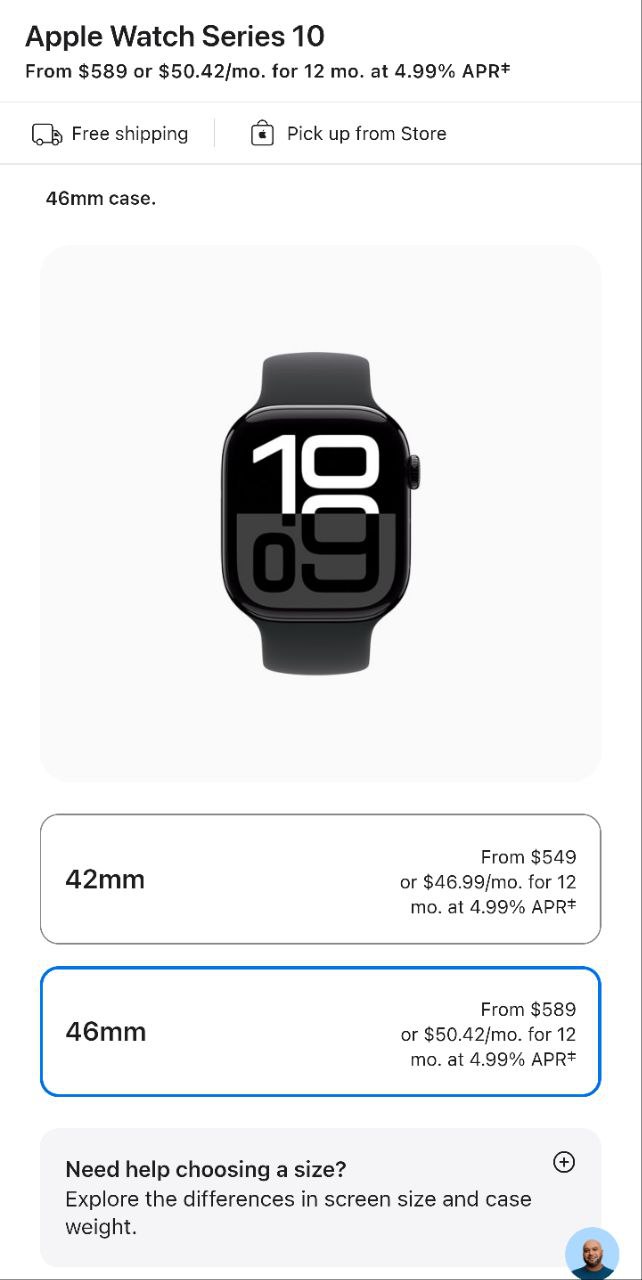Expand Need help choosing a size
Viewport: 642px width, 1280px height.
(564, 1162)
